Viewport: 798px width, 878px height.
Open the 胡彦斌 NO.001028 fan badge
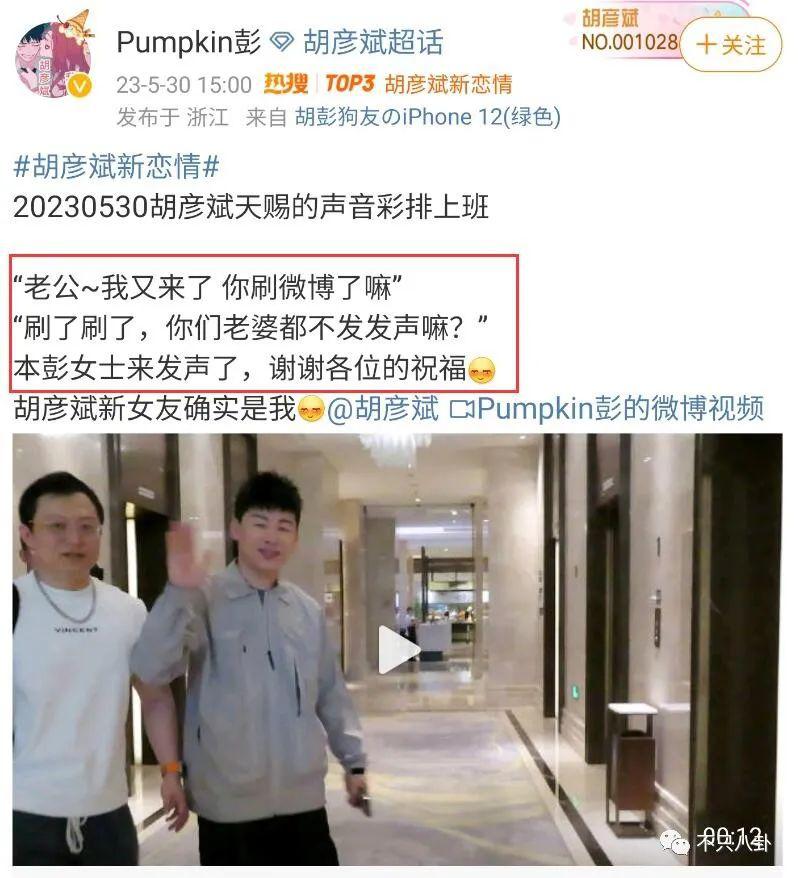(x=630, y=32)
